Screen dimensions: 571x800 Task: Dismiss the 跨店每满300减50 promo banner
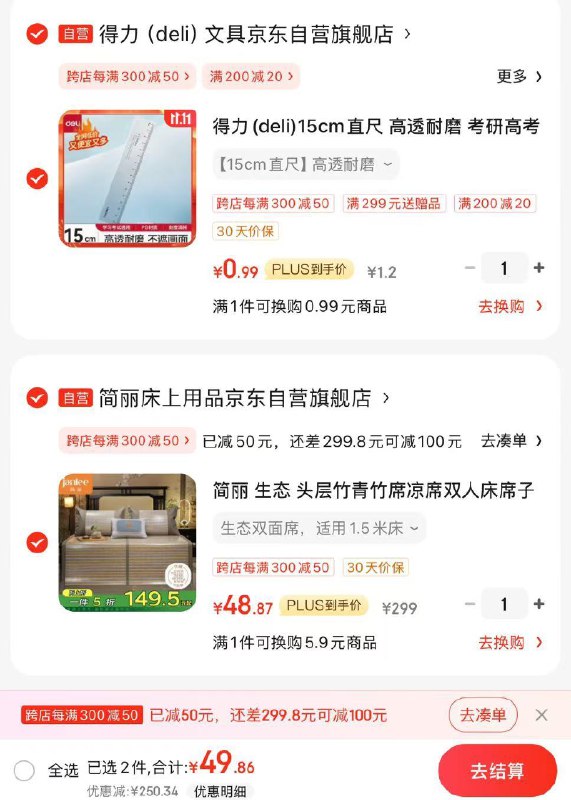tap(541, 715)
